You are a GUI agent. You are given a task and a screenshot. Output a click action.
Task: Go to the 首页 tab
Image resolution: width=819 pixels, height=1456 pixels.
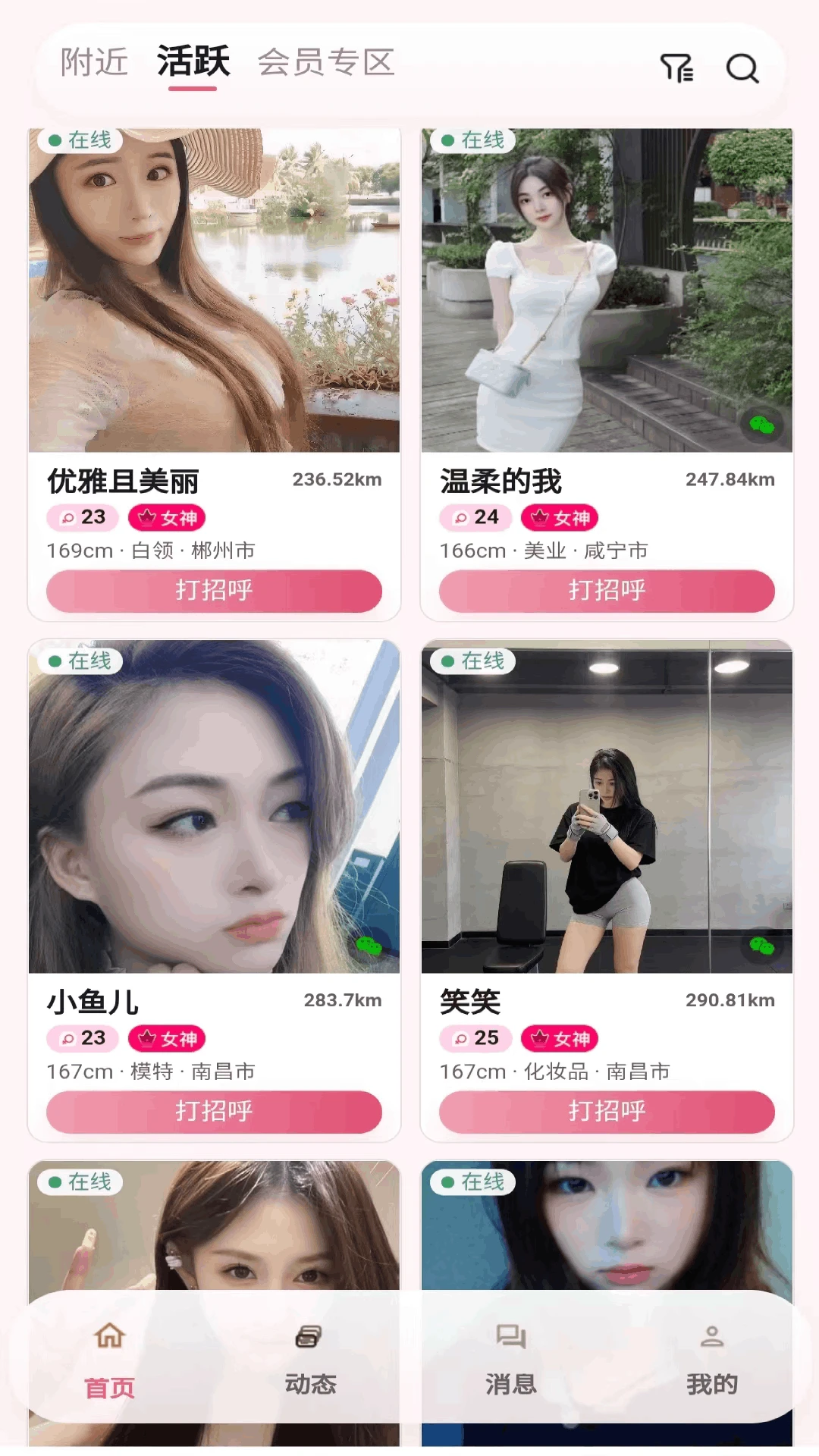point(110,1360)
